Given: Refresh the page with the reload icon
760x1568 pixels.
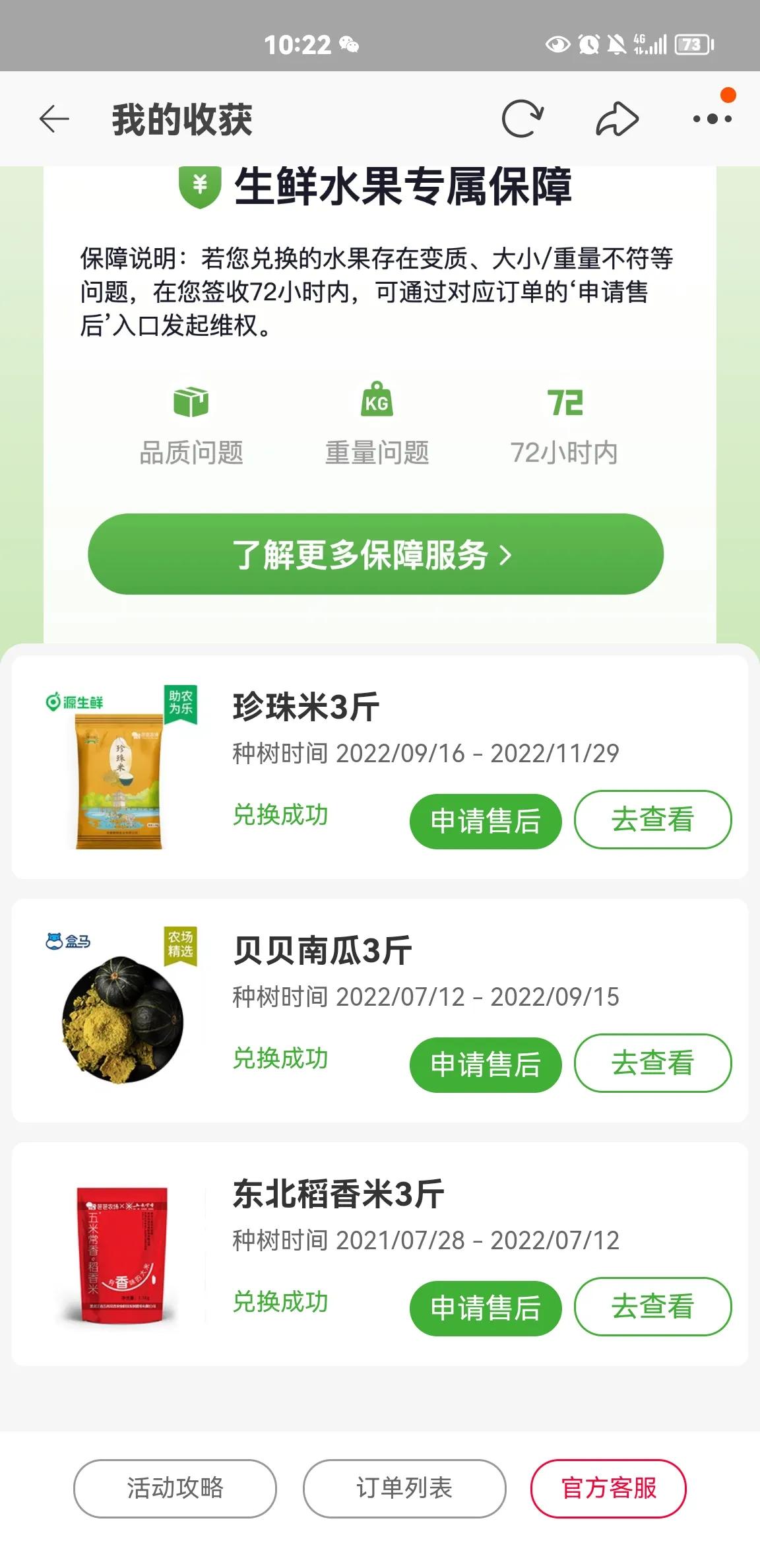Looking at the screenshot, I should (521, 119).
